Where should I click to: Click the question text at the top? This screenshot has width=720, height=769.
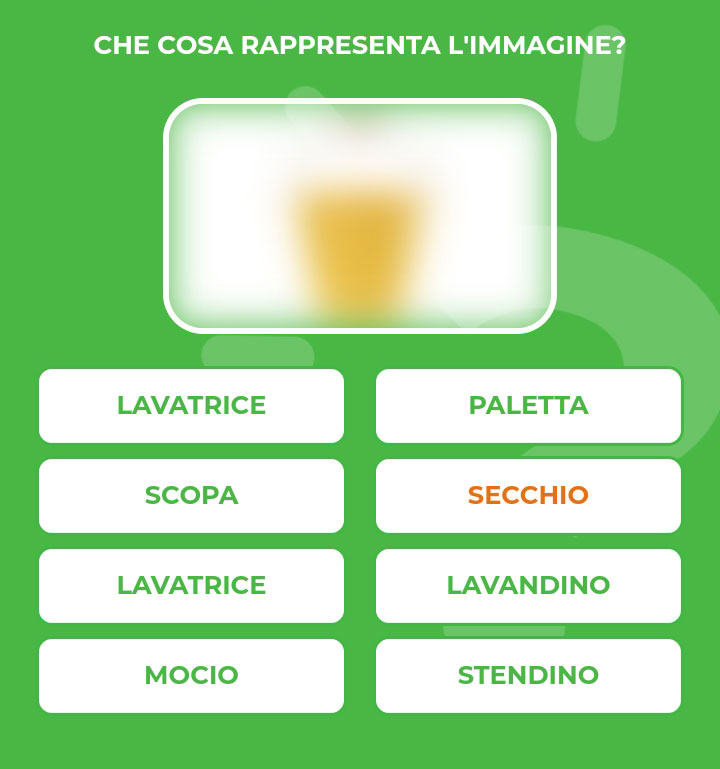coord(360,44)
